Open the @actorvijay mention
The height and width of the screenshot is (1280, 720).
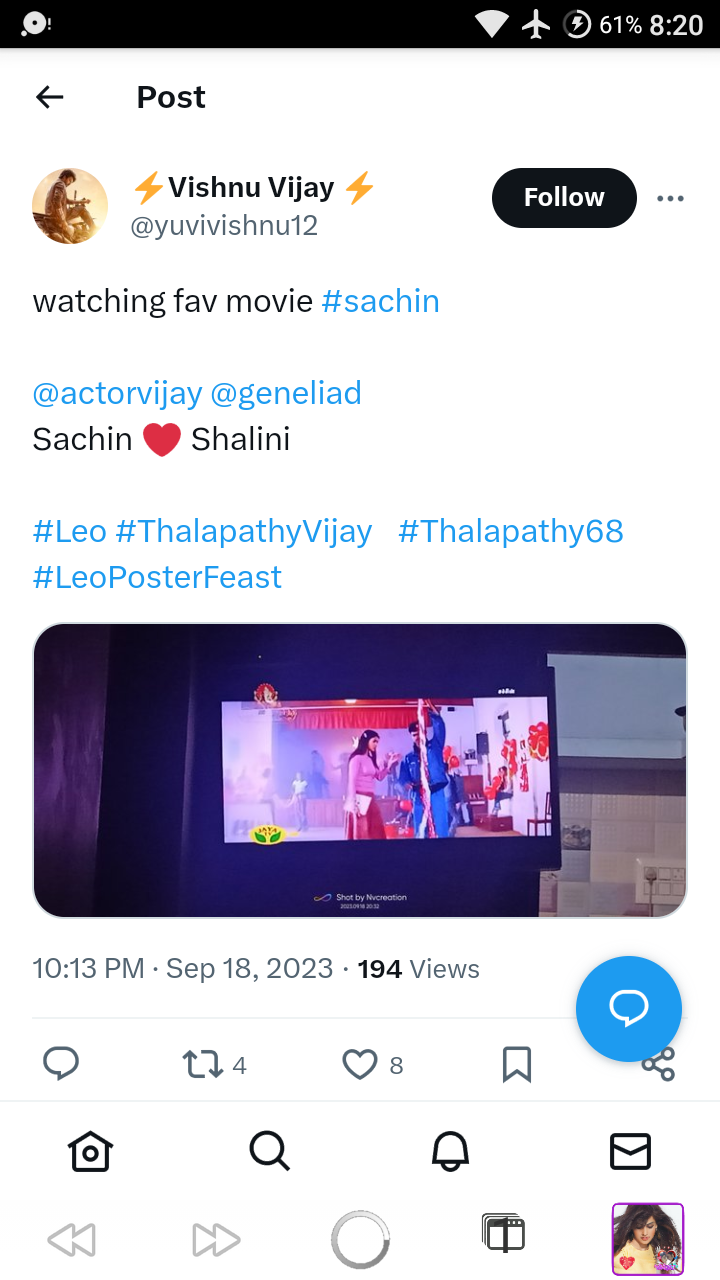[117, 393]
